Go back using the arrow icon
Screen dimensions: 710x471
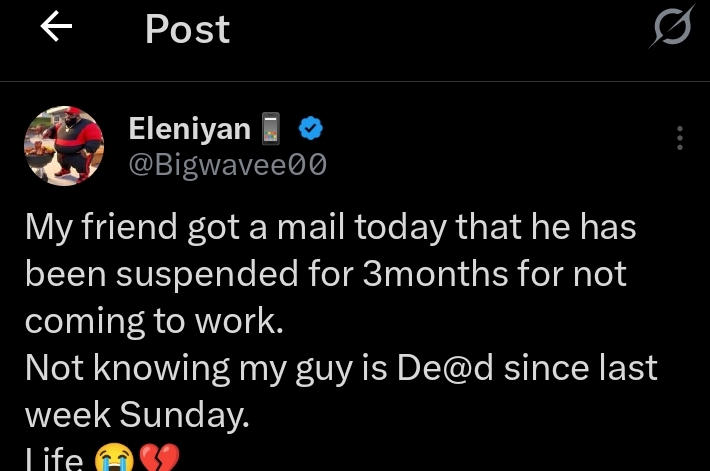[56, 29]
